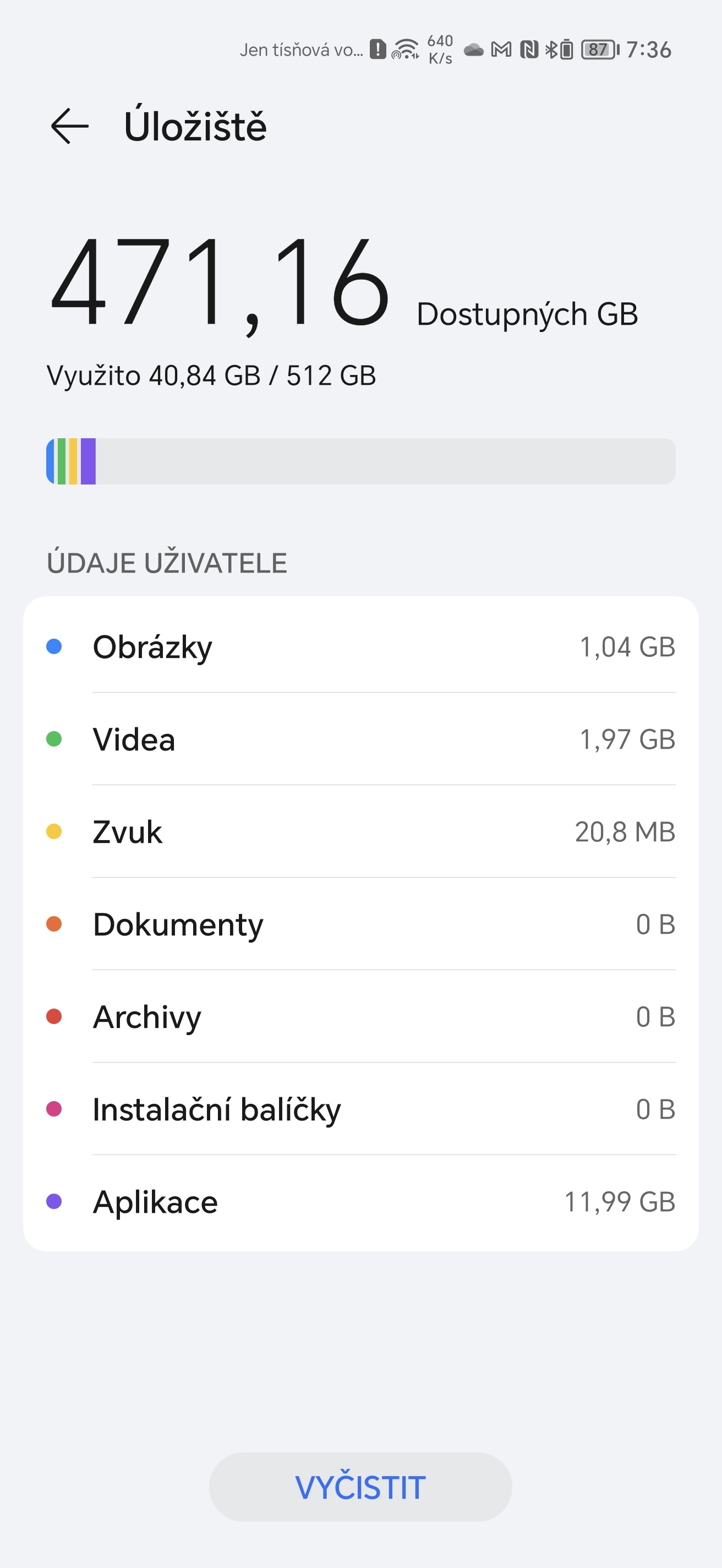
Task: Click the pink dot beside Instalační balíčky
Action: pyautogui.click(x=54, y=1108)
